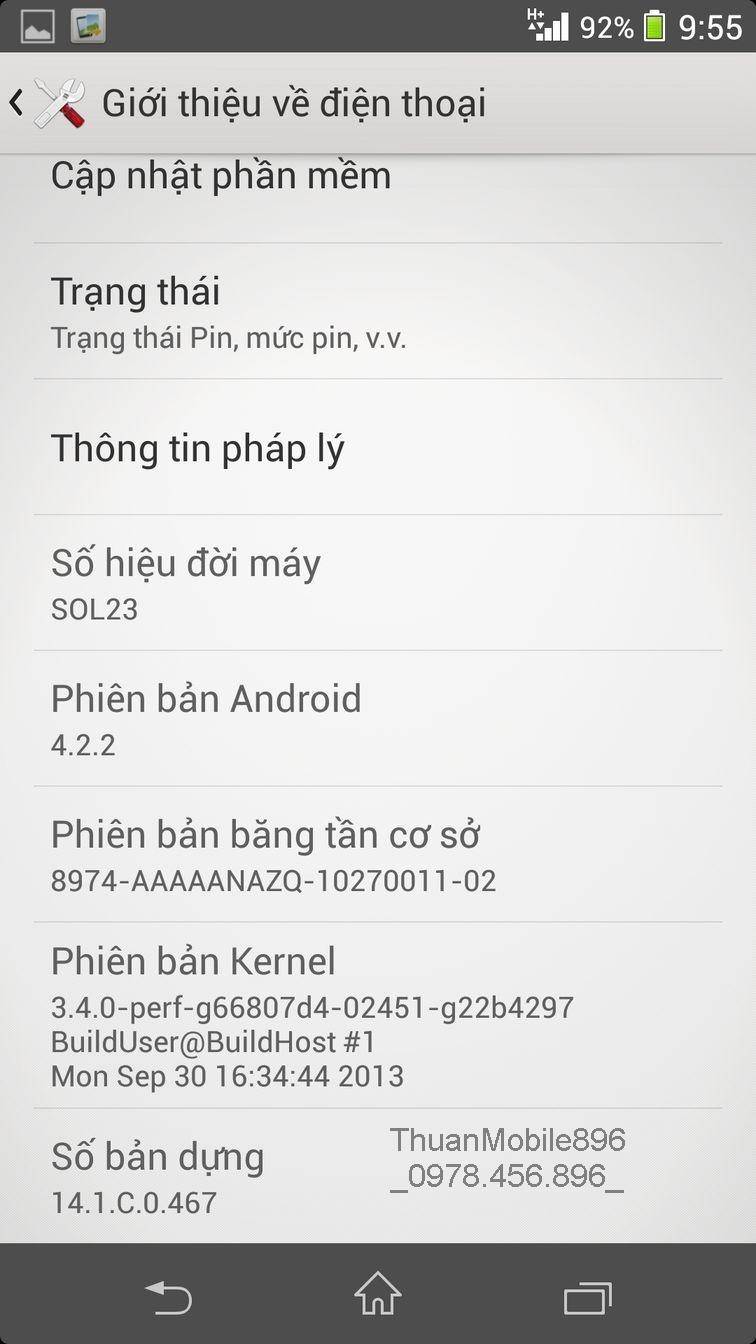Open Thông tin pháp lý
The image size is (756, 1344).
(378, 448)
